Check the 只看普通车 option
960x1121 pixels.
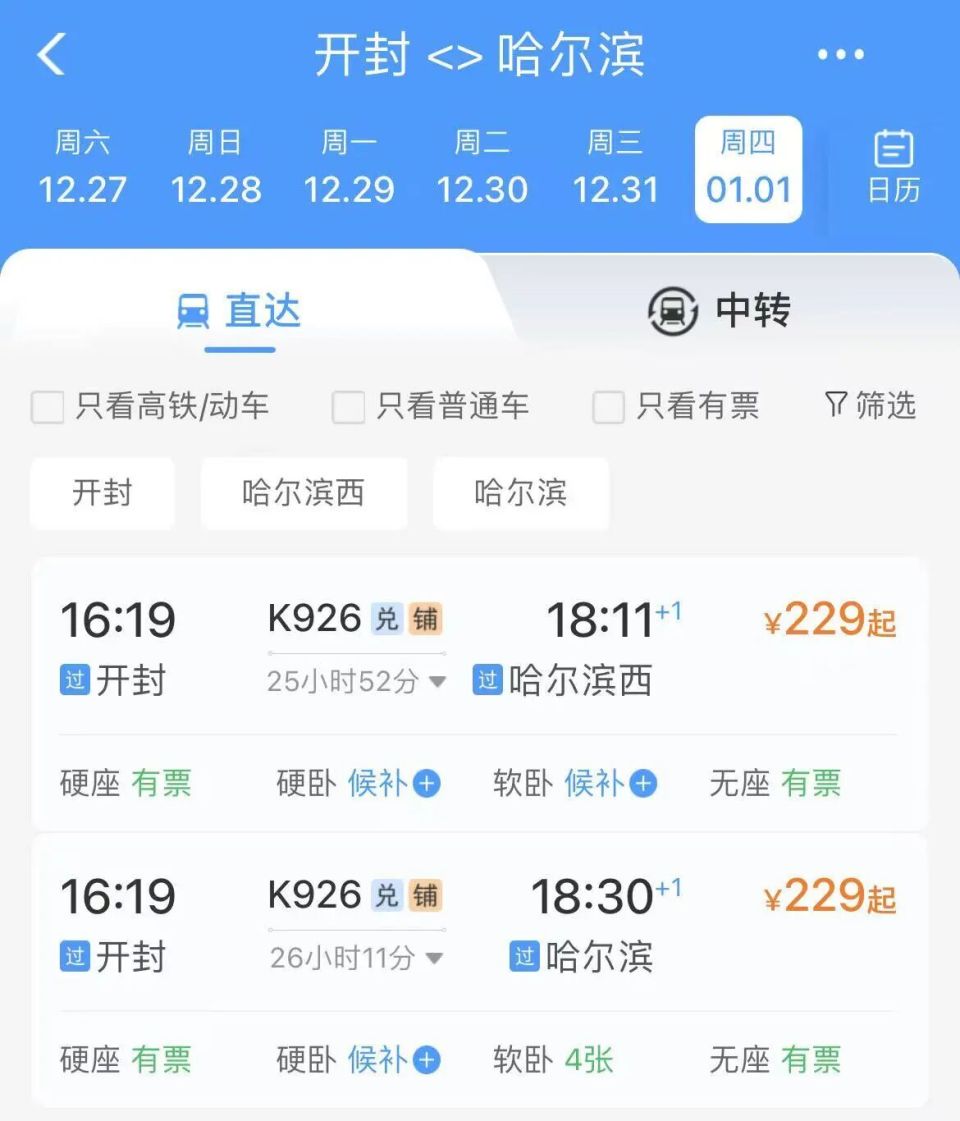(348, 407)
